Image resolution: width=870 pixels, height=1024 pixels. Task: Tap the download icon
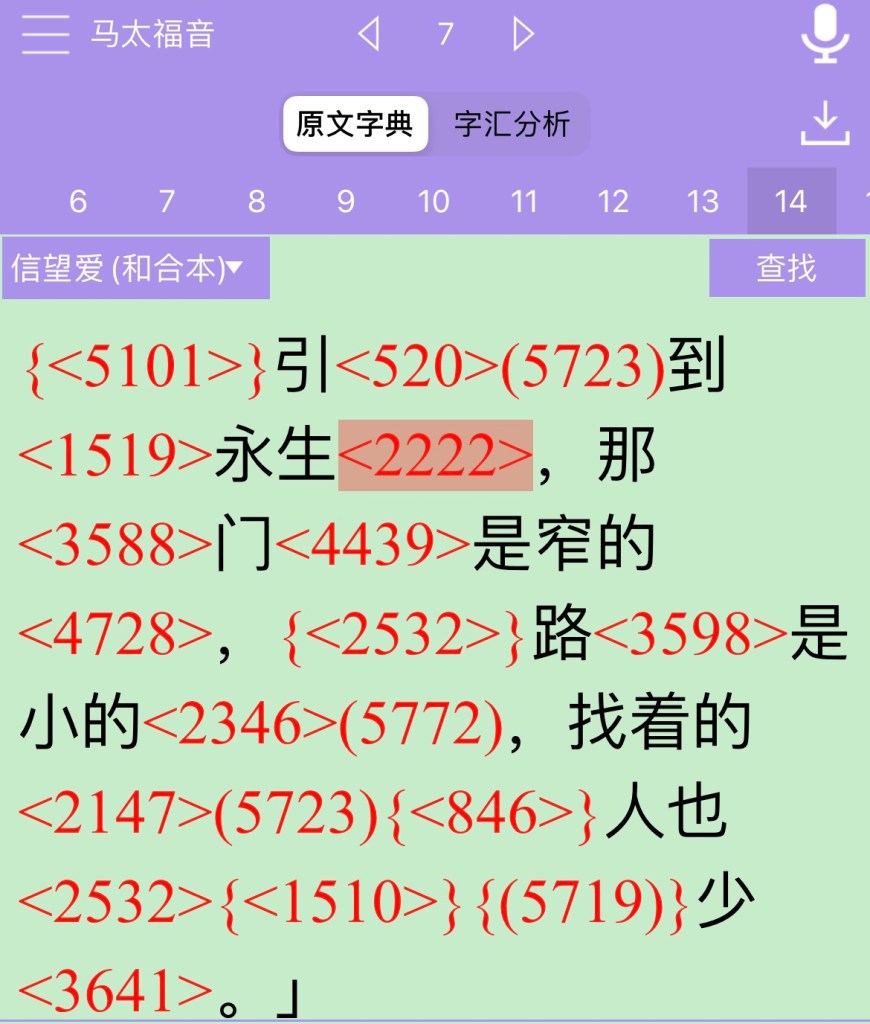click(825, 125)
